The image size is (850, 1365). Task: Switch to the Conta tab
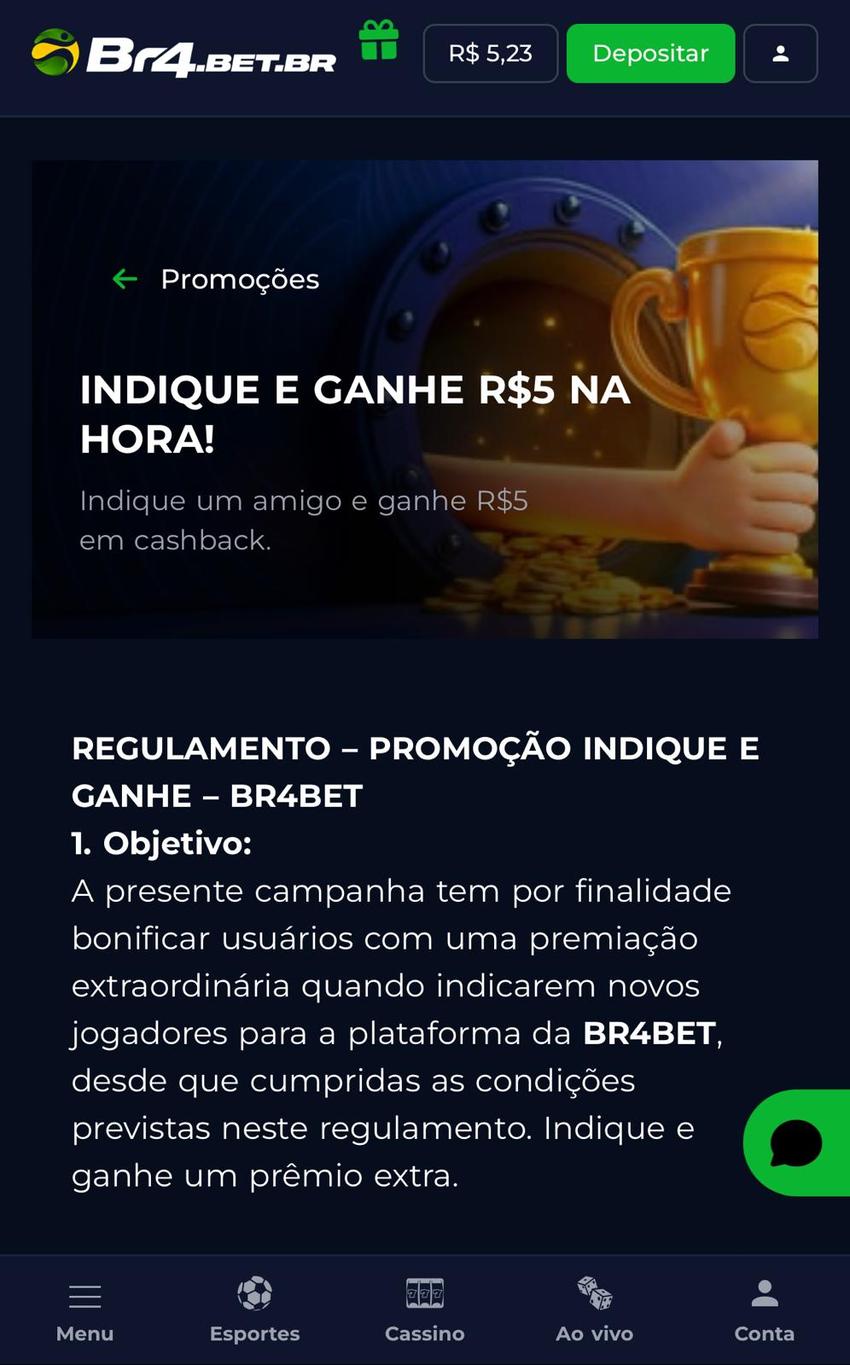click(763, 1310)
